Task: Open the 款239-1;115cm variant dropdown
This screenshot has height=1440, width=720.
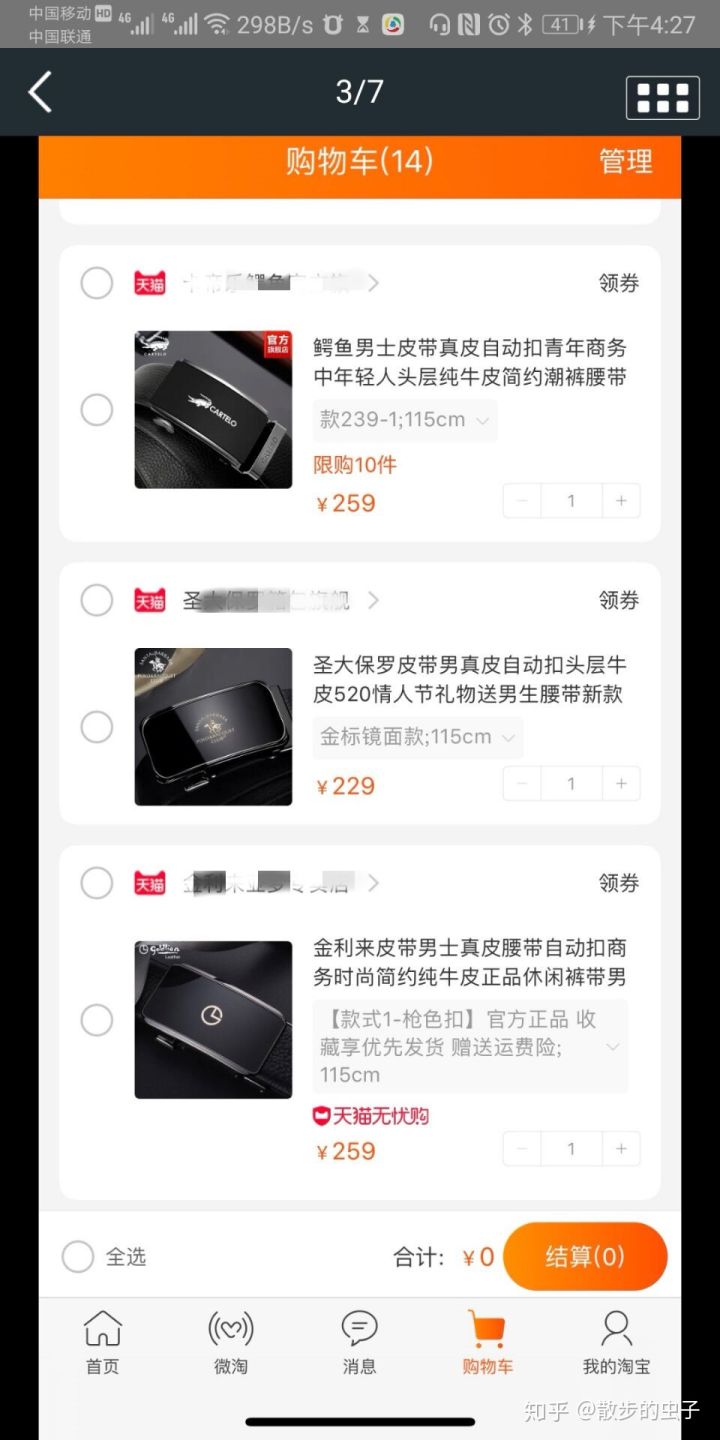Action: (404, 420)
